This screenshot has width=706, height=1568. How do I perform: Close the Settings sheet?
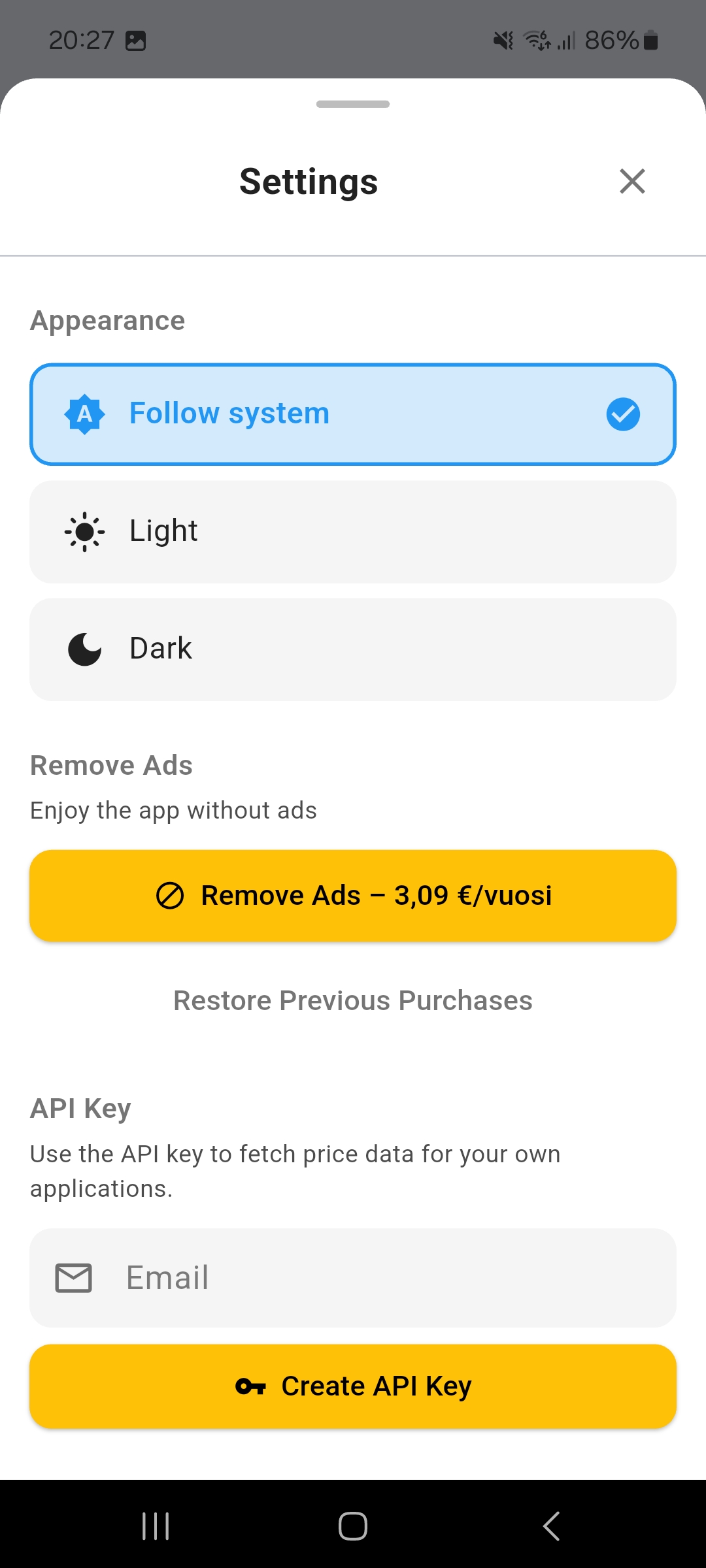coord(632,182)
